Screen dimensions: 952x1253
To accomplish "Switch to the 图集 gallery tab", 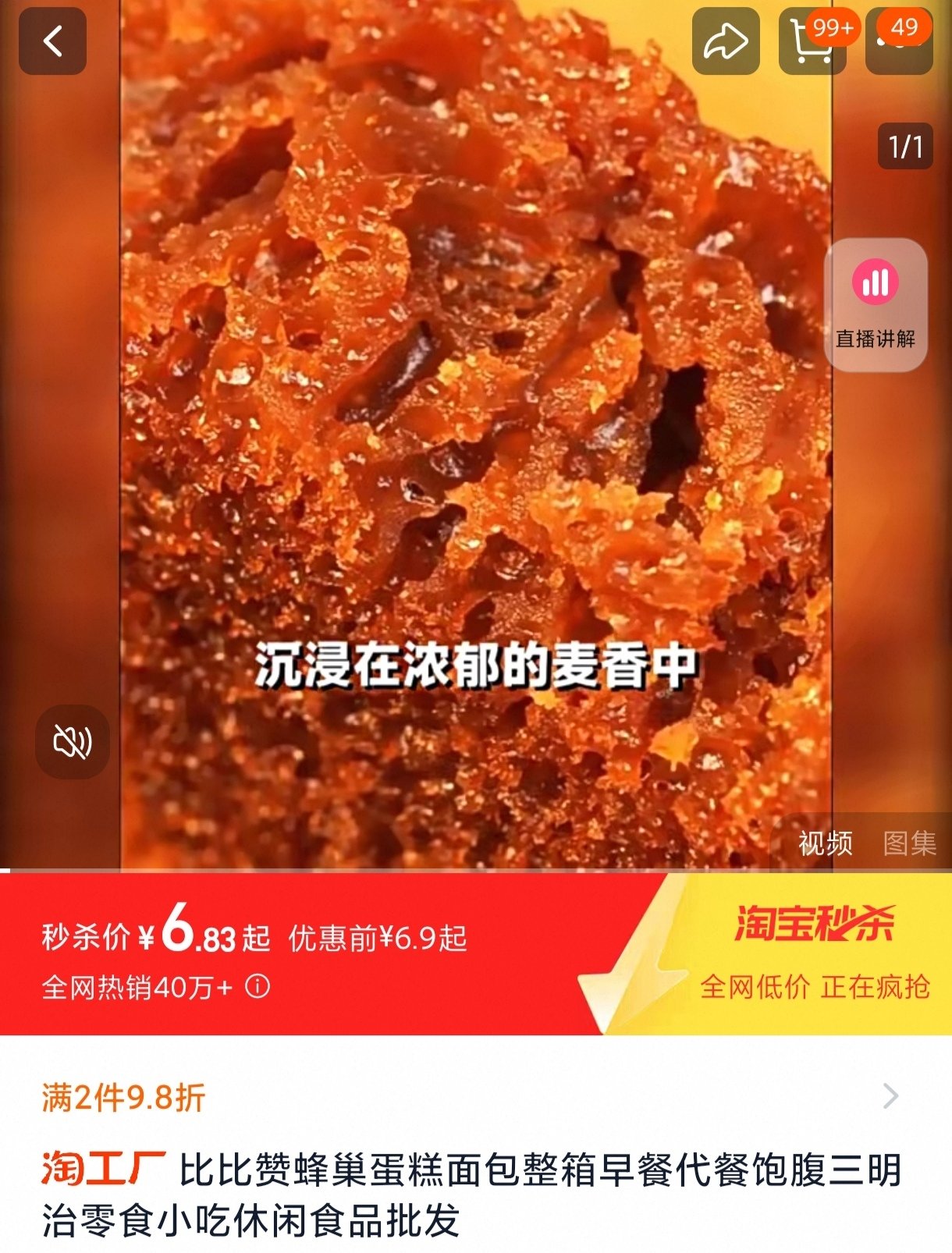I will [909, 843].
